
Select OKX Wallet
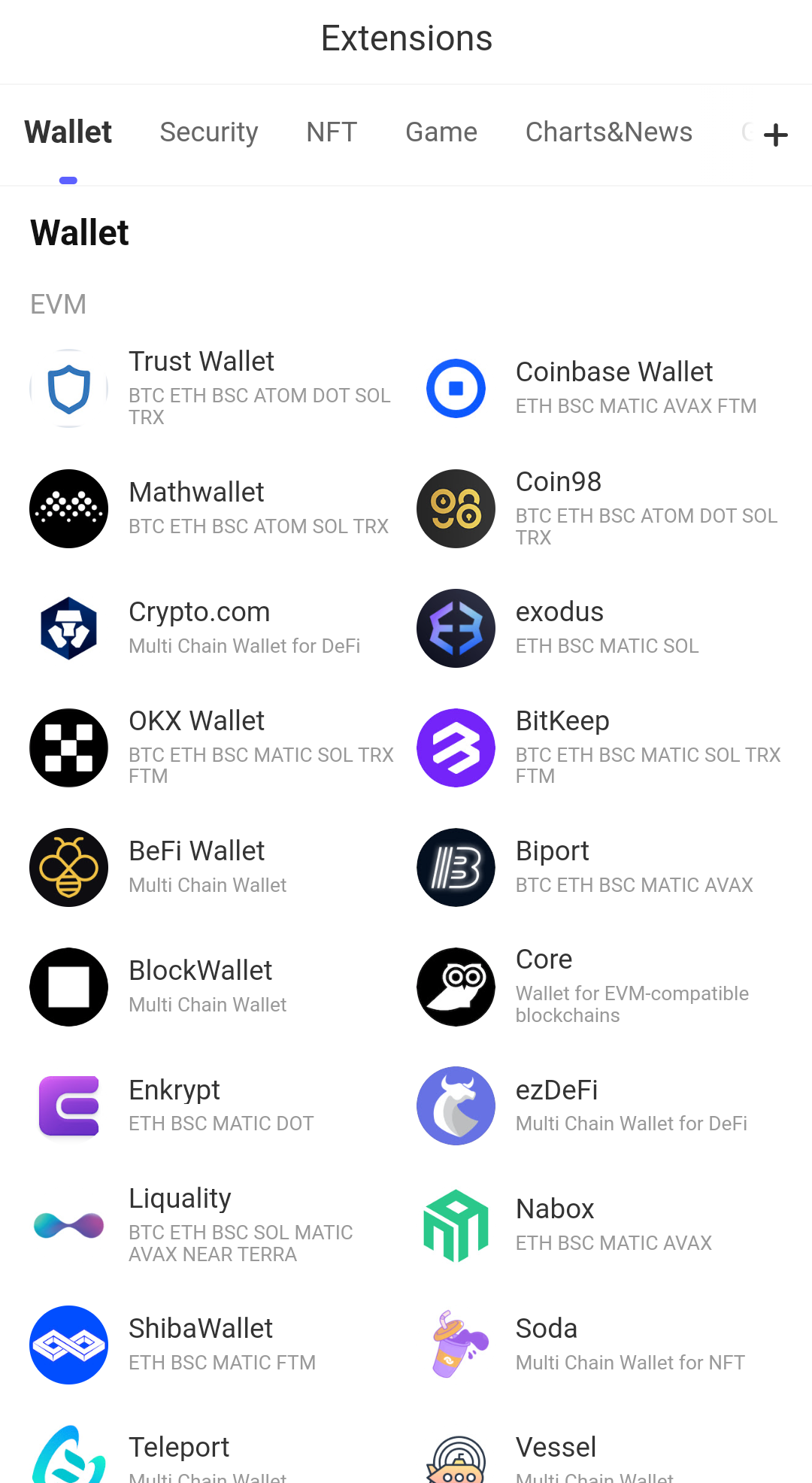pos(196,721)
